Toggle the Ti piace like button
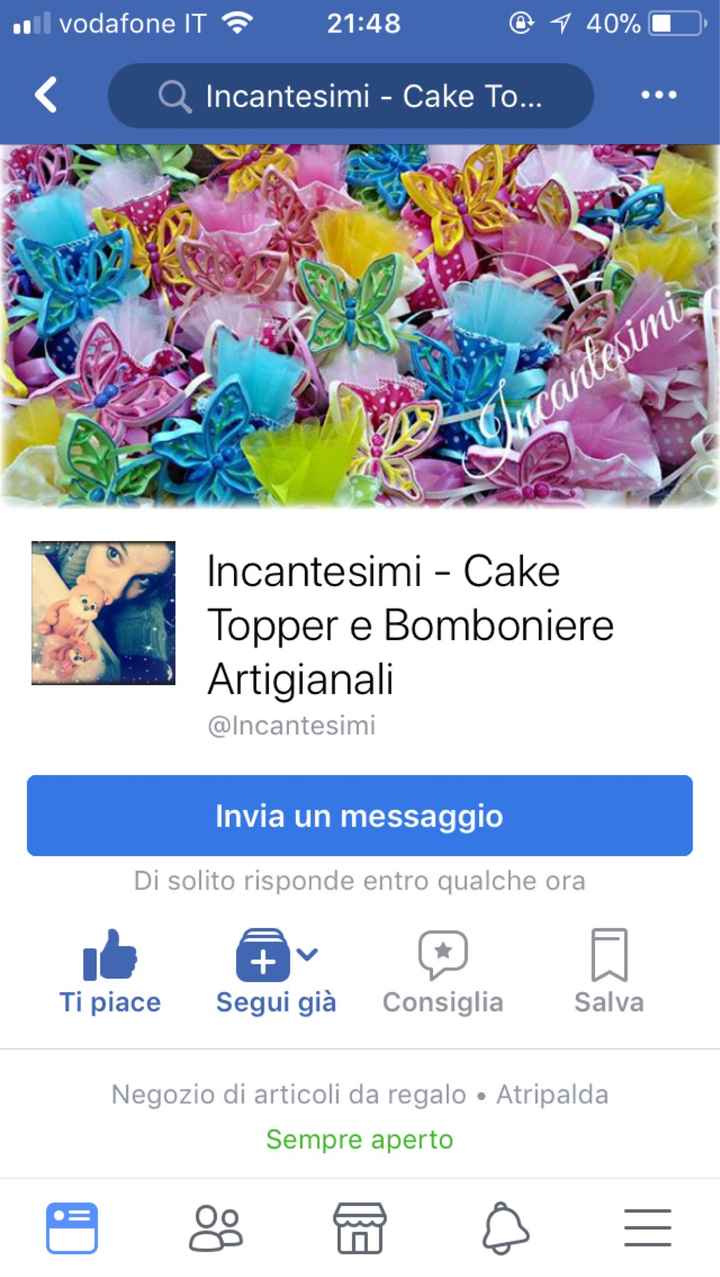The width and height of the screenshot is (720, 1277). point(110,972)
